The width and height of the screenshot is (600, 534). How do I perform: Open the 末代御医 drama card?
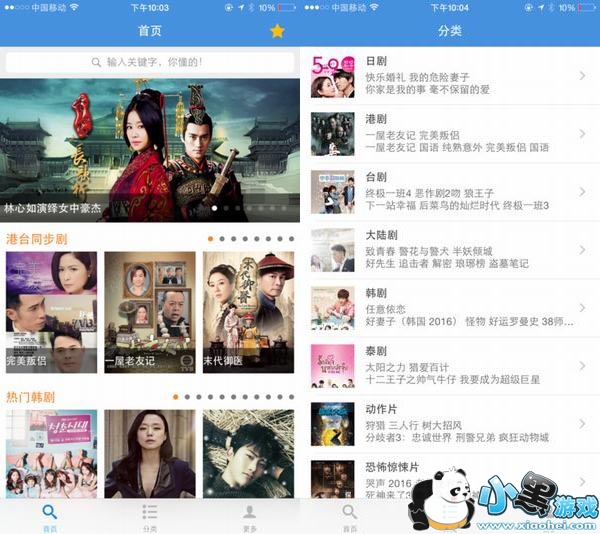[x=248, y=311]
